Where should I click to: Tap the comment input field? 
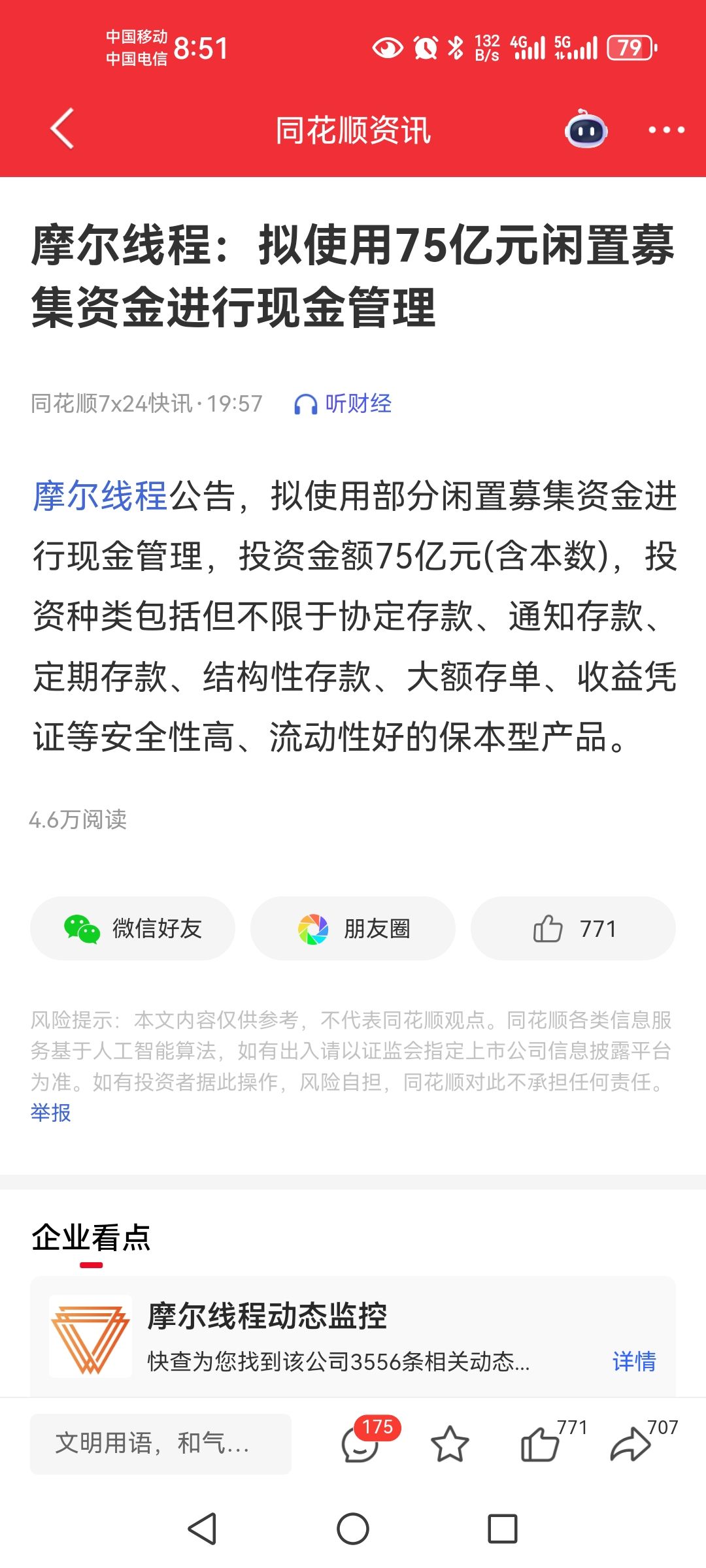point(161,1444)
